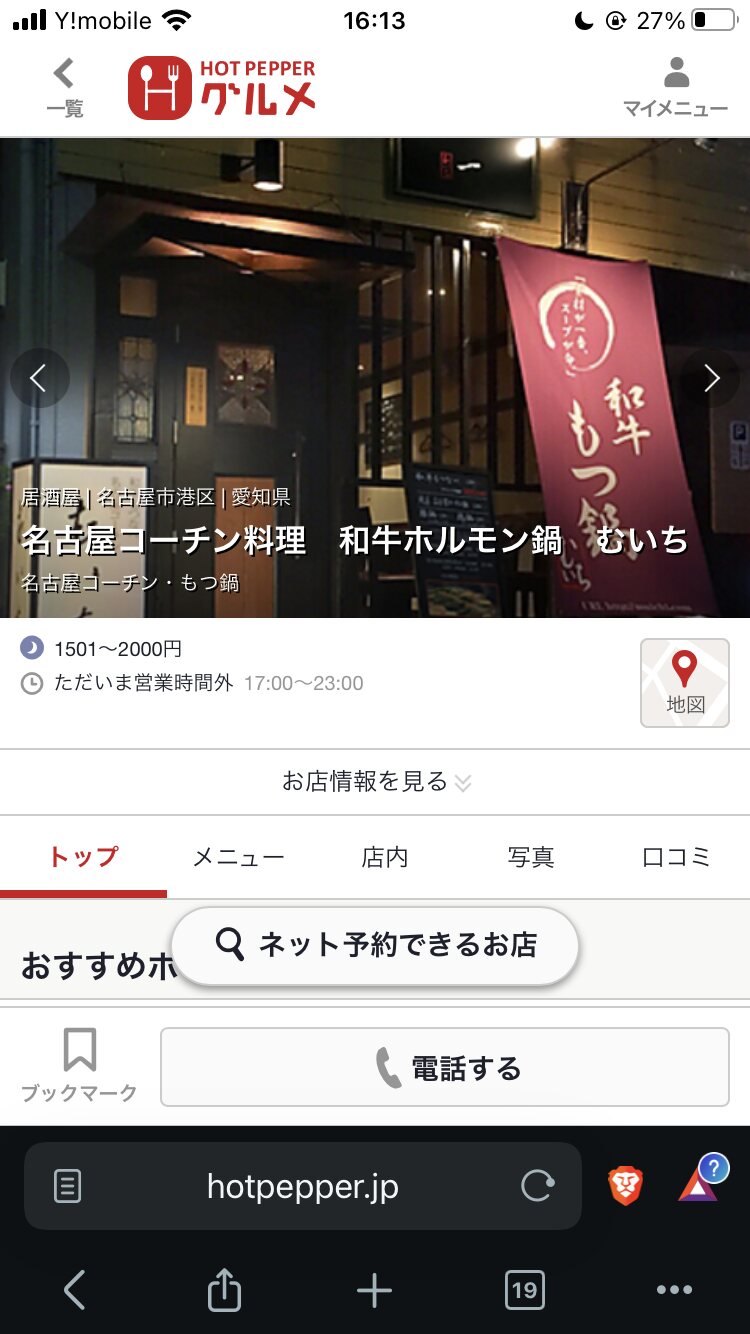View the 口コミ reviews tab
Image resolution: width=750 pixels, height=1334 pixels.
pos(676,857)
